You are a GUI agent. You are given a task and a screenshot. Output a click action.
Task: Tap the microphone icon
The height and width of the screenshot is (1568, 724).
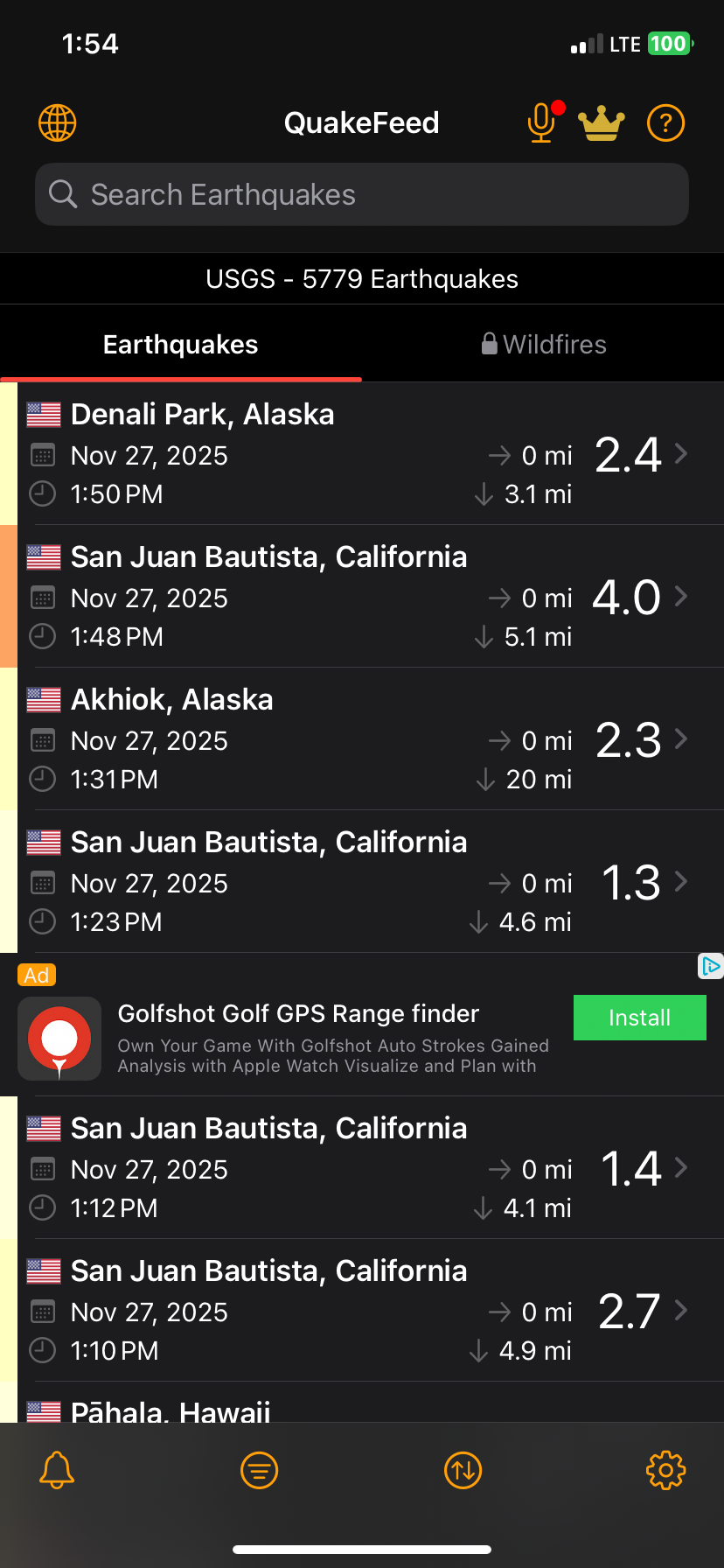click(x=542, y=122)
